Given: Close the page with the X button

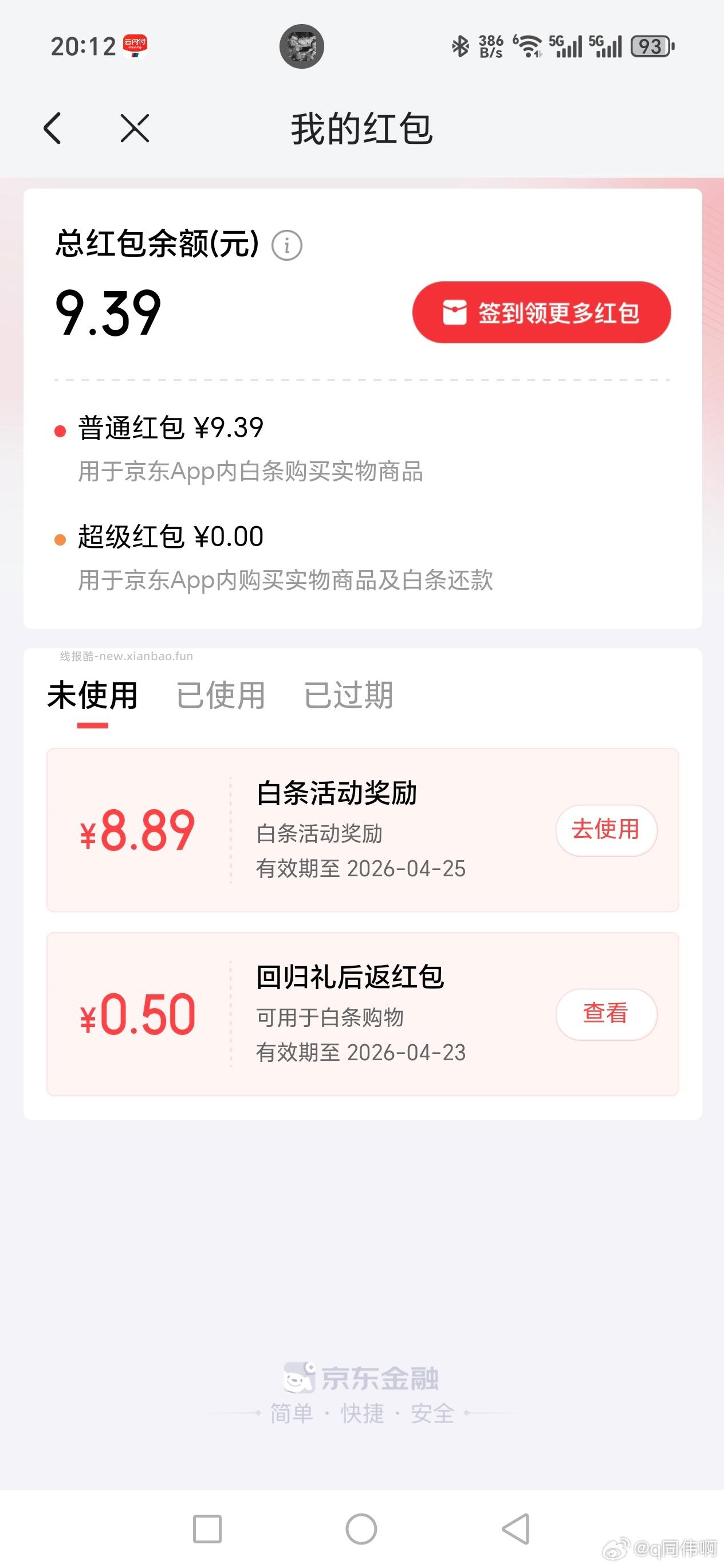Looking at the screenshot, I should tap(135, 128).
